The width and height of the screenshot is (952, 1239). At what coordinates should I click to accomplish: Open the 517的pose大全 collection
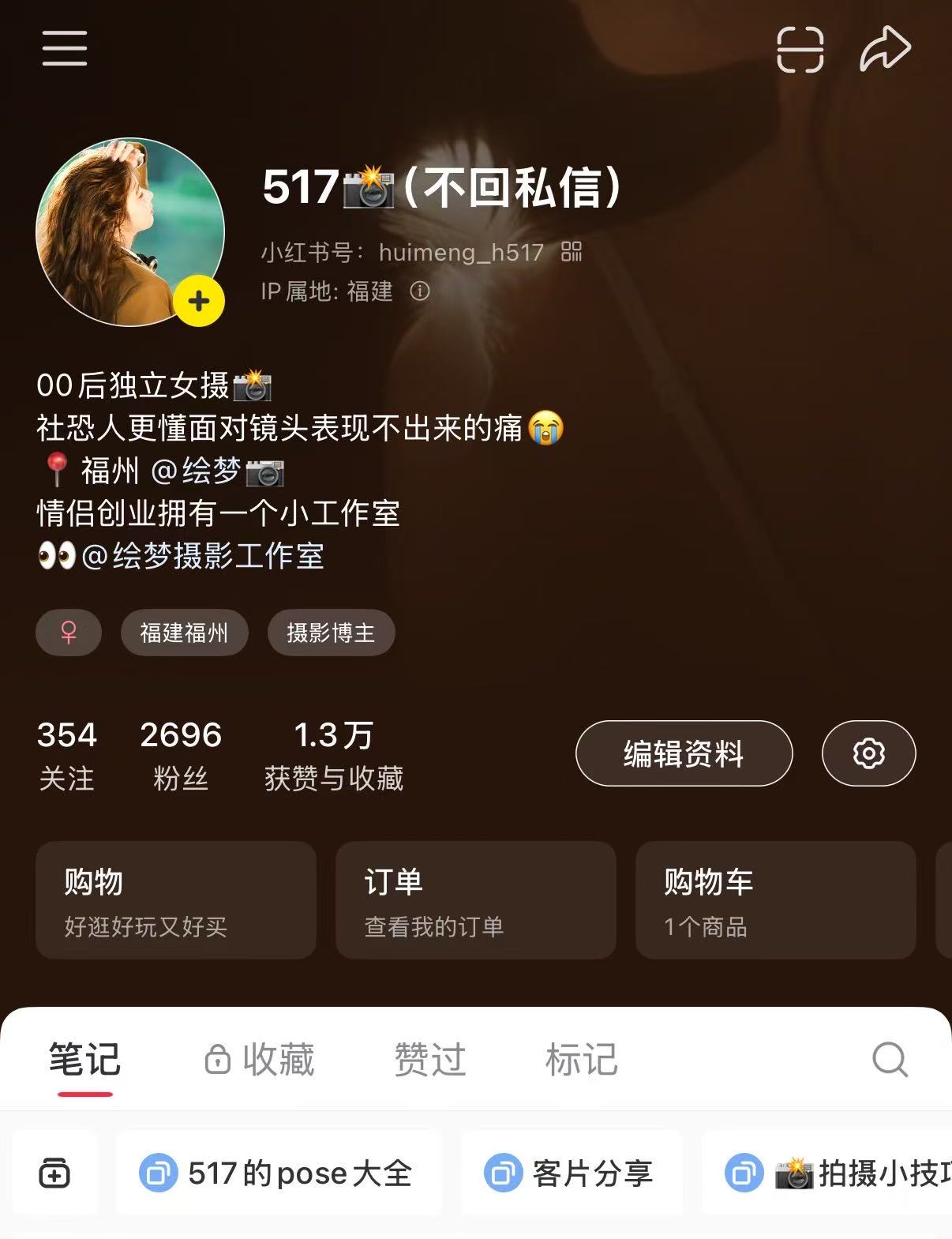click(x=278, y=1173)
